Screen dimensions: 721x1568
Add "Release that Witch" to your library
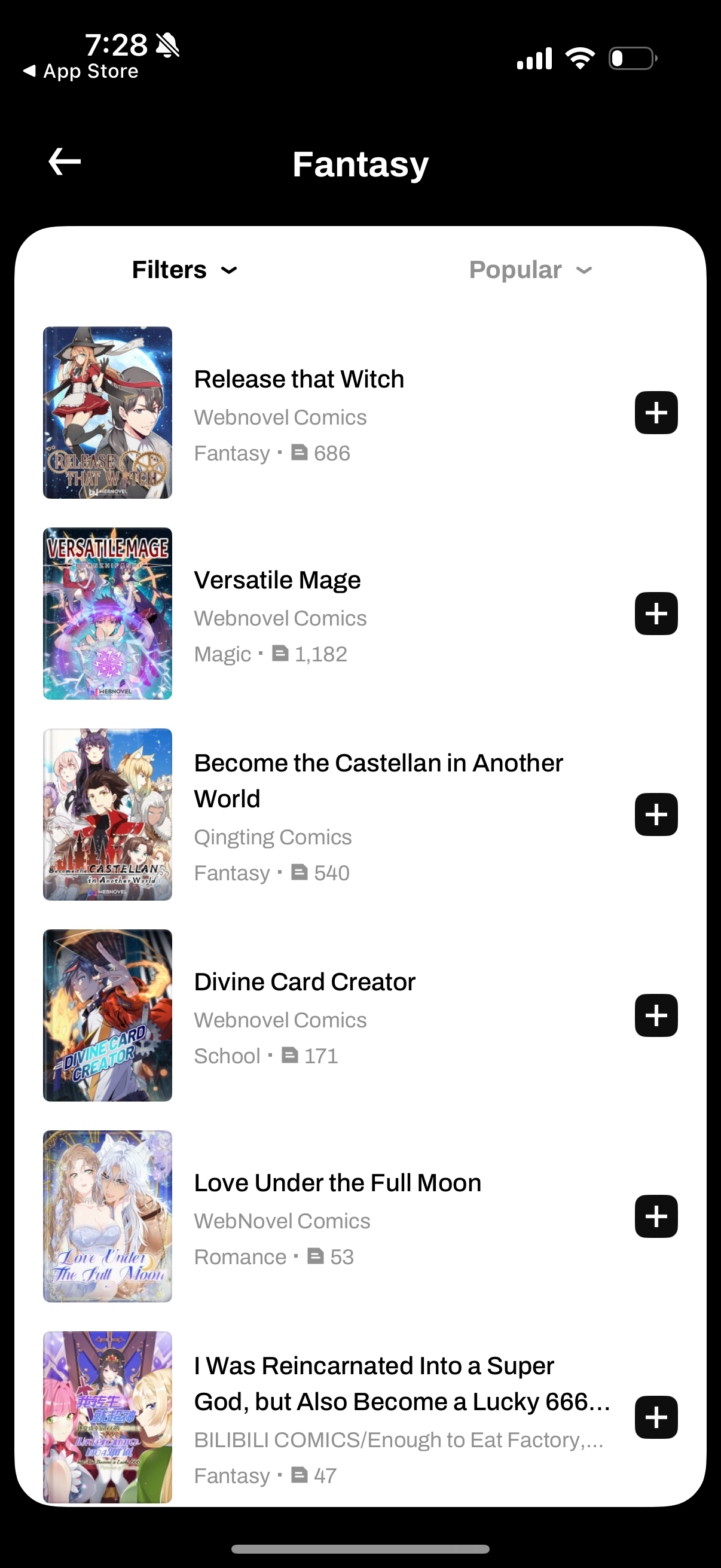coord(655,413)
